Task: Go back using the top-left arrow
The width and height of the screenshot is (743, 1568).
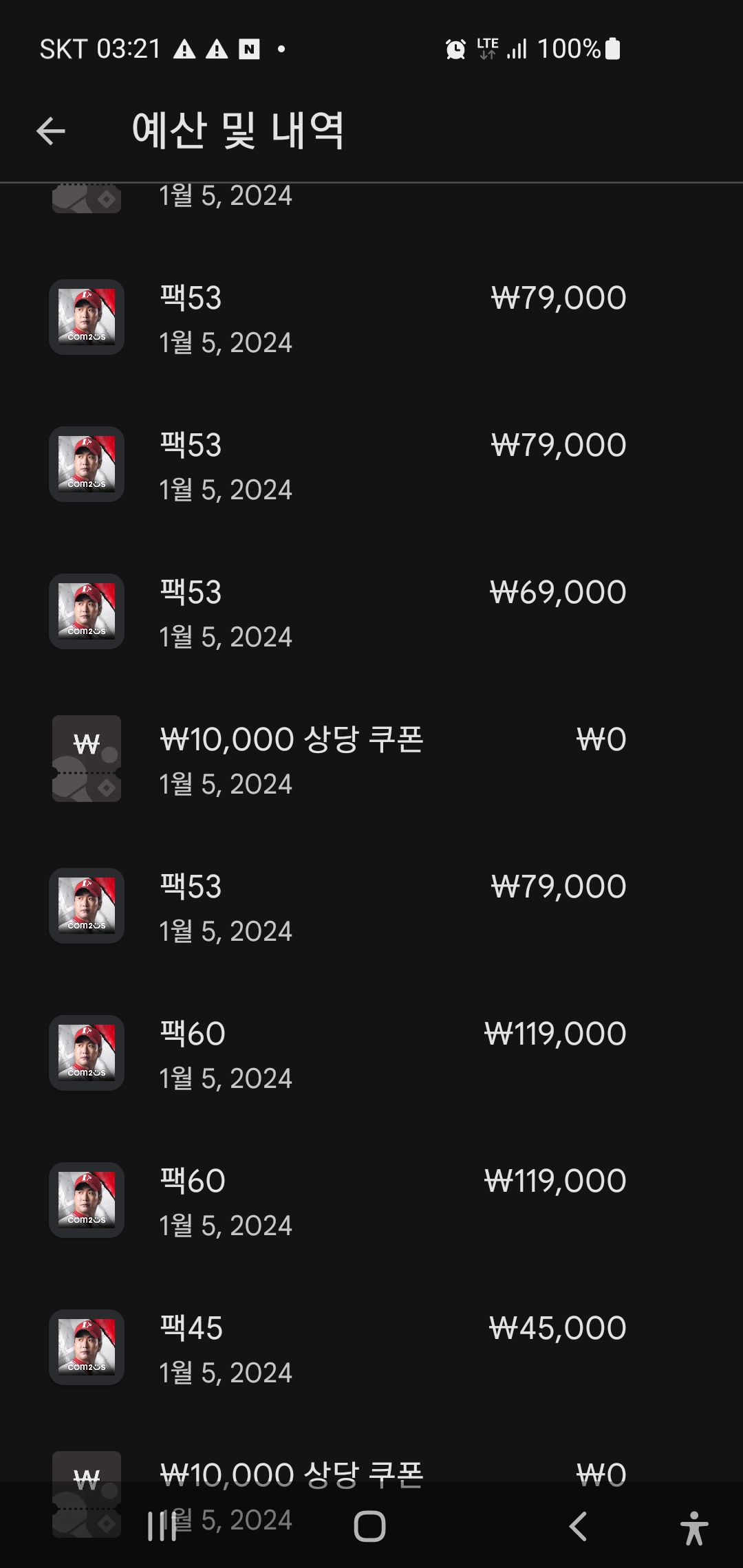Action: (x=51, y=131)
